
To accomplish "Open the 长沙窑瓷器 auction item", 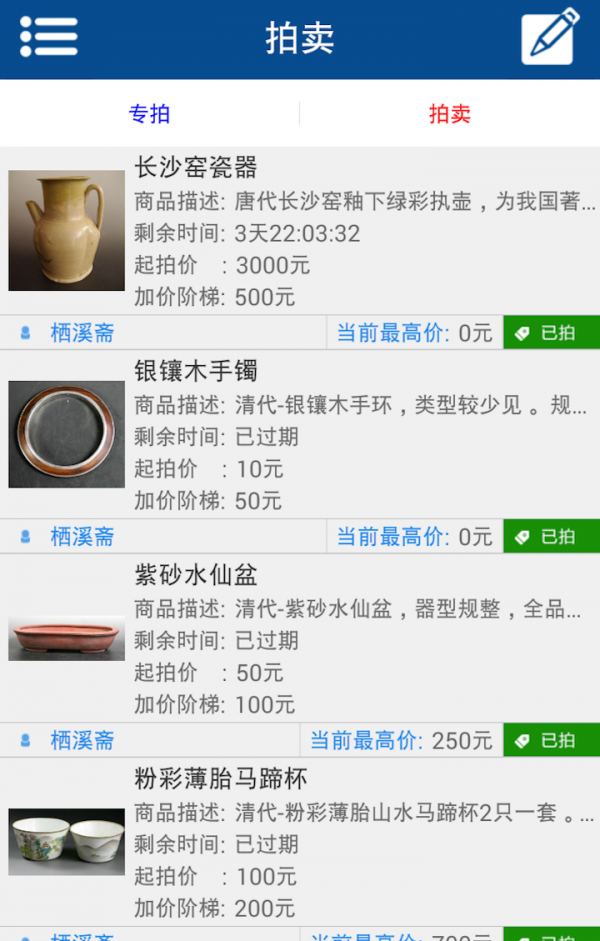I will pyautogui.click(x=300, y=231).
